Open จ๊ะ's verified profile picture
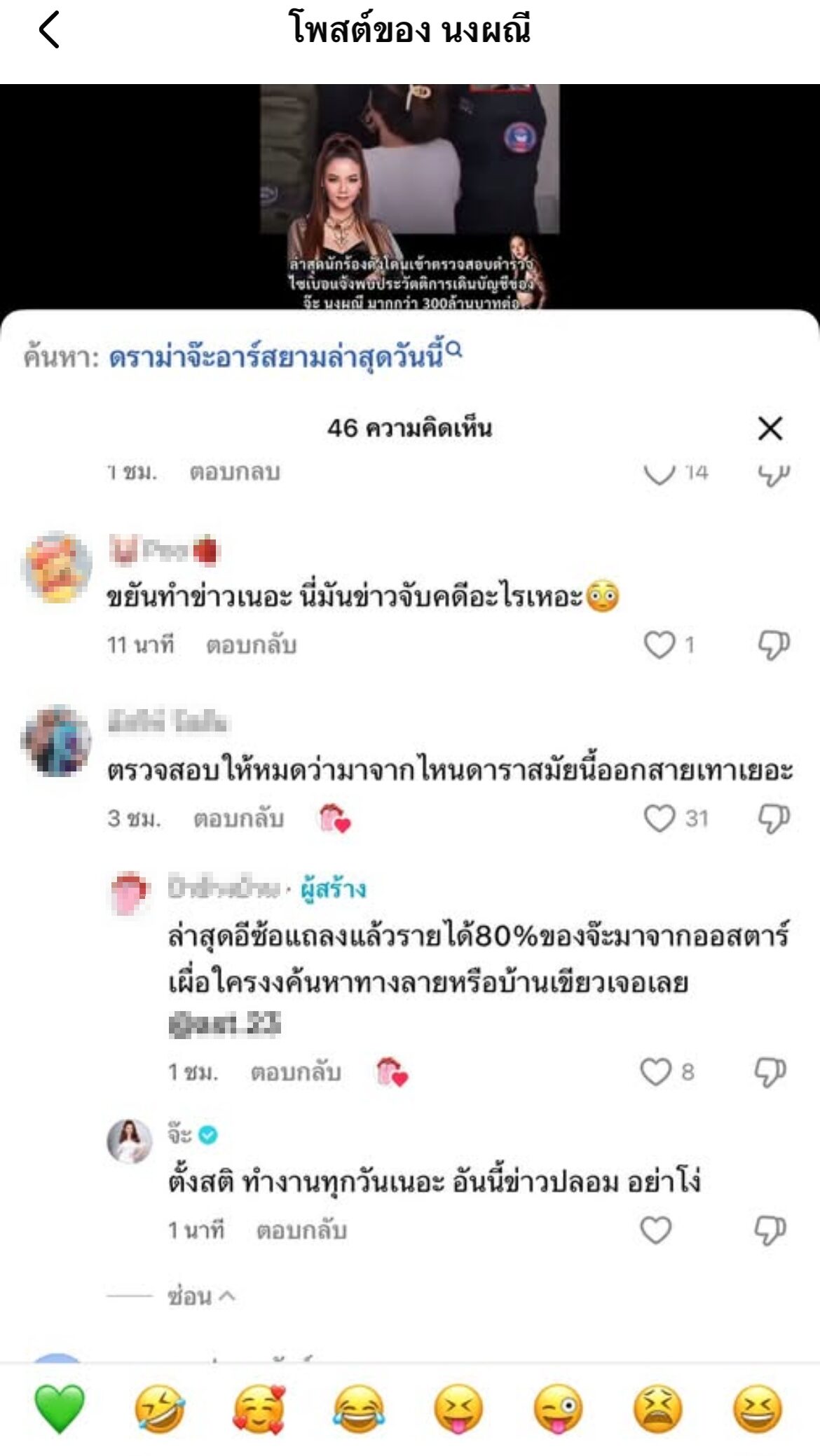This screenshot has height=1456, width=820. tap(130, 1140)
